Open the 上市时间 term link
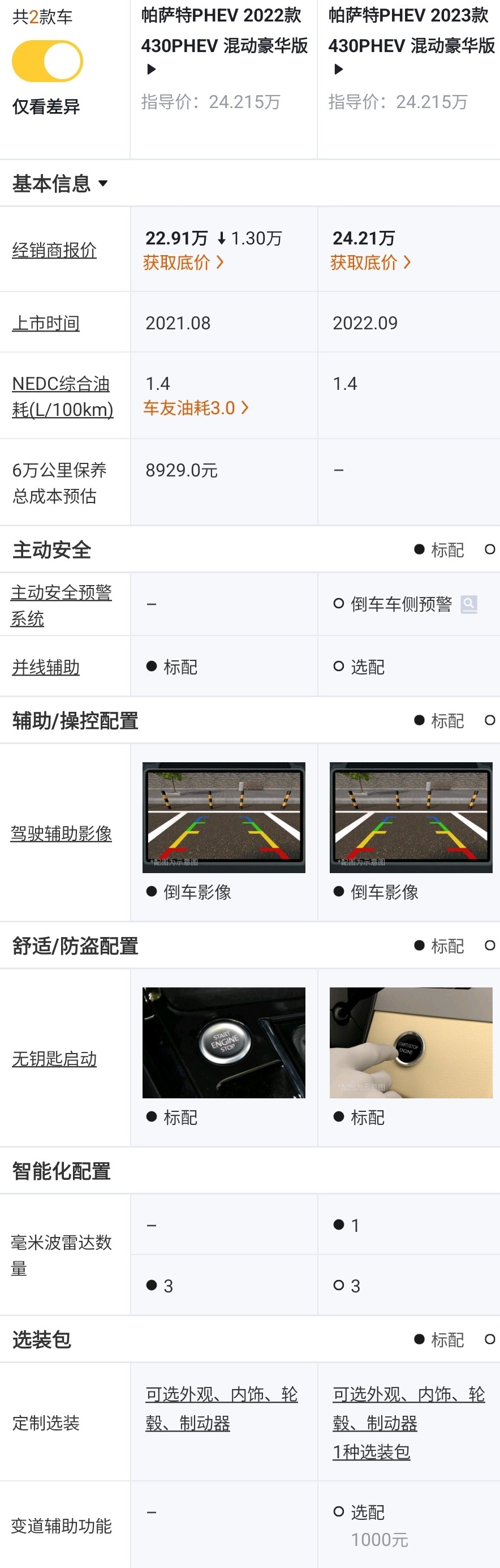This screenshot has width=500, height=1568. [x=46, y=323]
